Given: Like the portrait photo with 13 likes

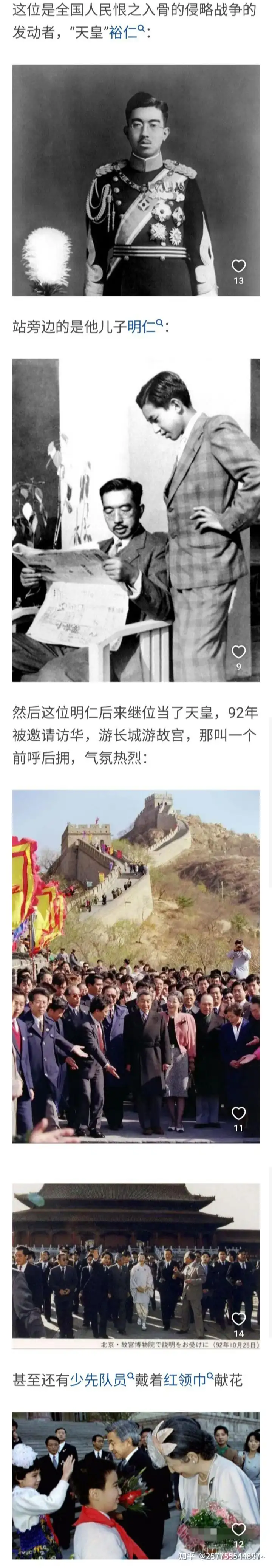Looking at the screenshot, I should [x=238, y=266].
